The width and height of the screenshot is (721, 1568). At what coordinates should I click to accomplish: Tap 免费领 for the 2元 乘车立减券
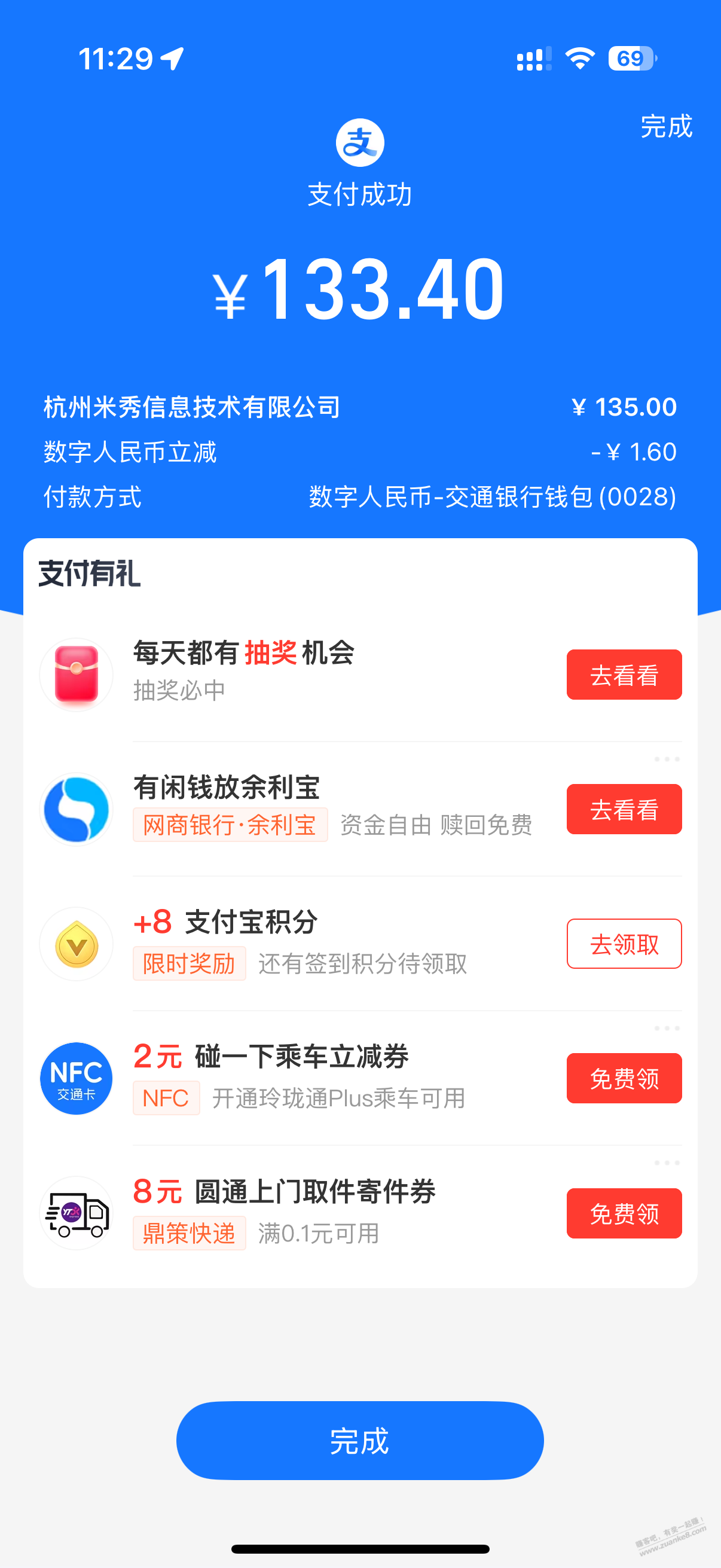click(624, 1078)
